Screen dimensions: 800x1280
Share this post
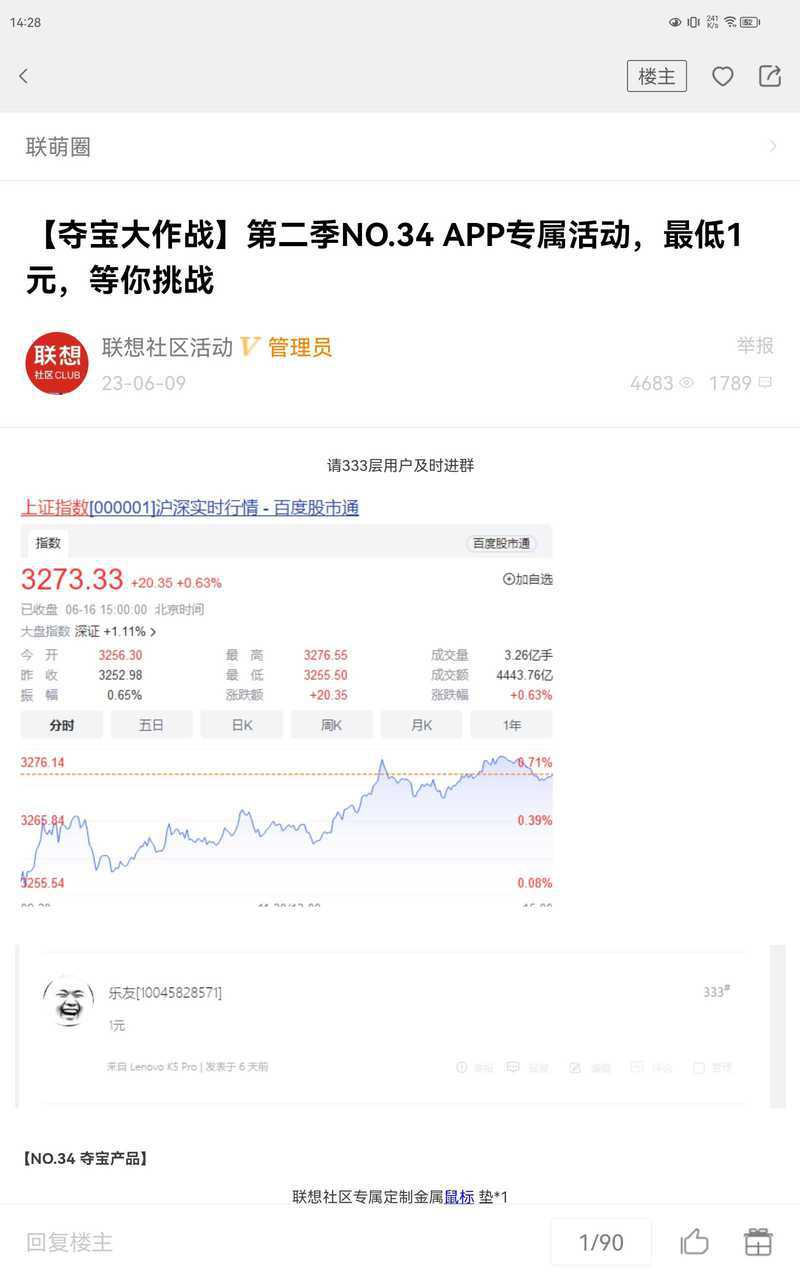tap(770, 76)
